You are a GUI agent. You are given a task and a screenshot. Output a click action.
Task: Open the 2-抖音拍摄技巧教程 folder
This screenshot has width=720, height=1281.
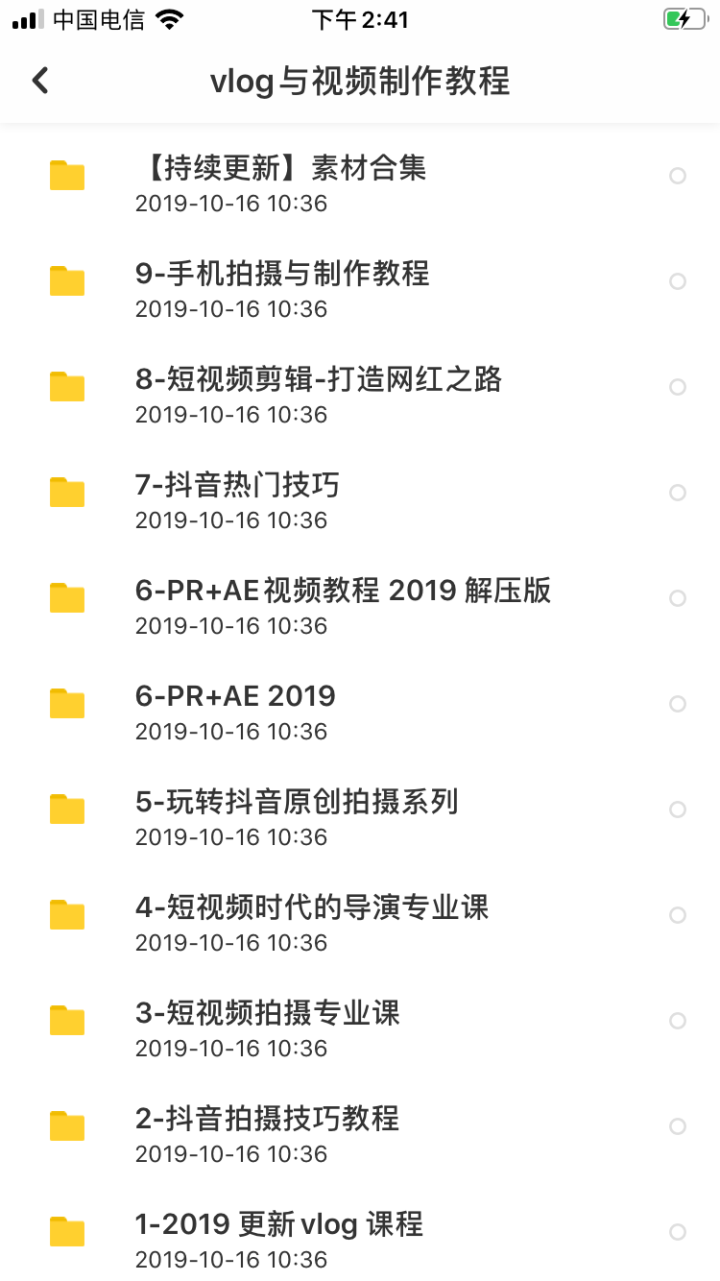click(x=267, y=1118)
